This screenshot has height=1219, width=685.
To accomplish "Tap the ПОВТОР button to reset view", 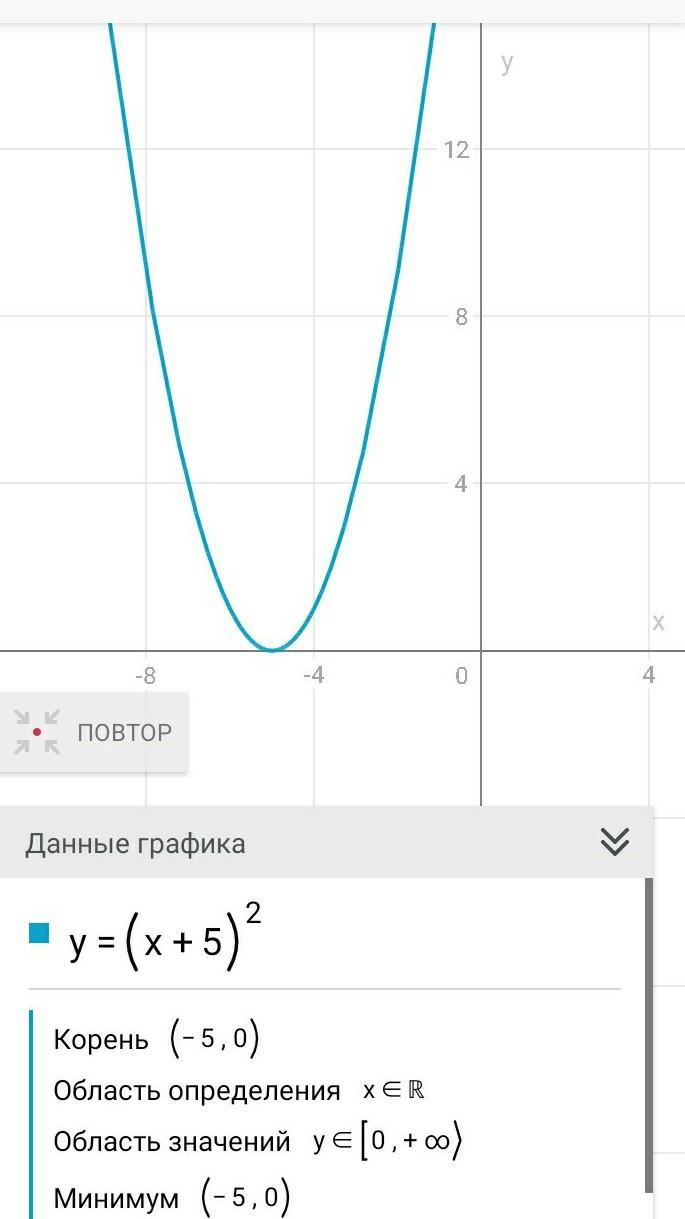I will [93, 732].
